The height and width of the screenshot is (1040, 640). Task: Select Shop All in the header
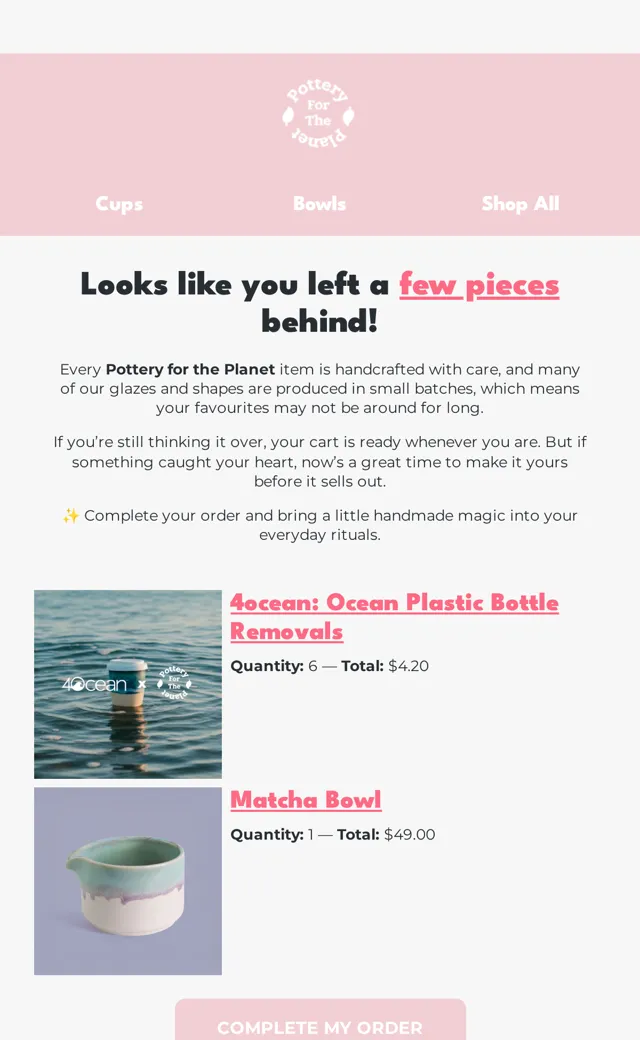(x=521, y=204)
